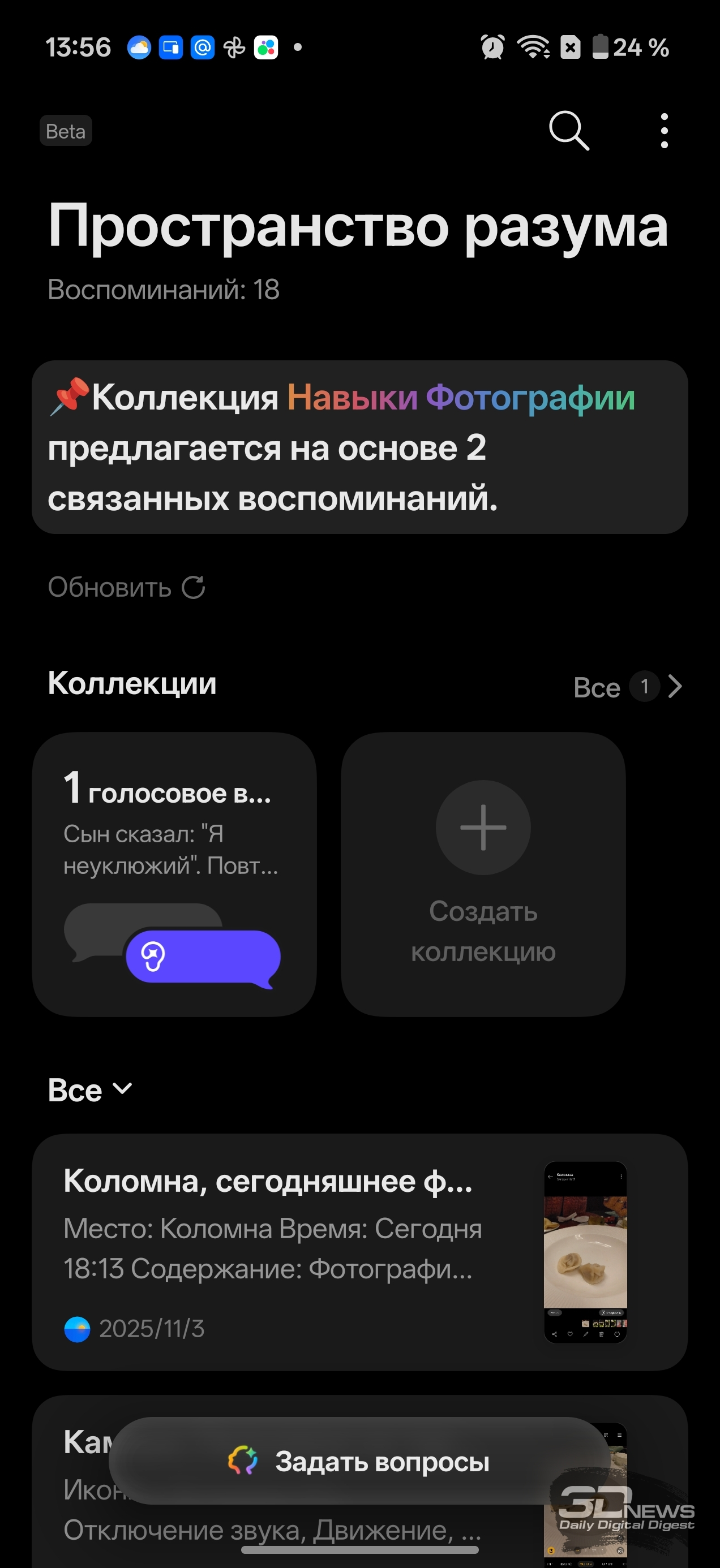
Task: Tap Задать вопросы button
Action: tap(359, 1461)
